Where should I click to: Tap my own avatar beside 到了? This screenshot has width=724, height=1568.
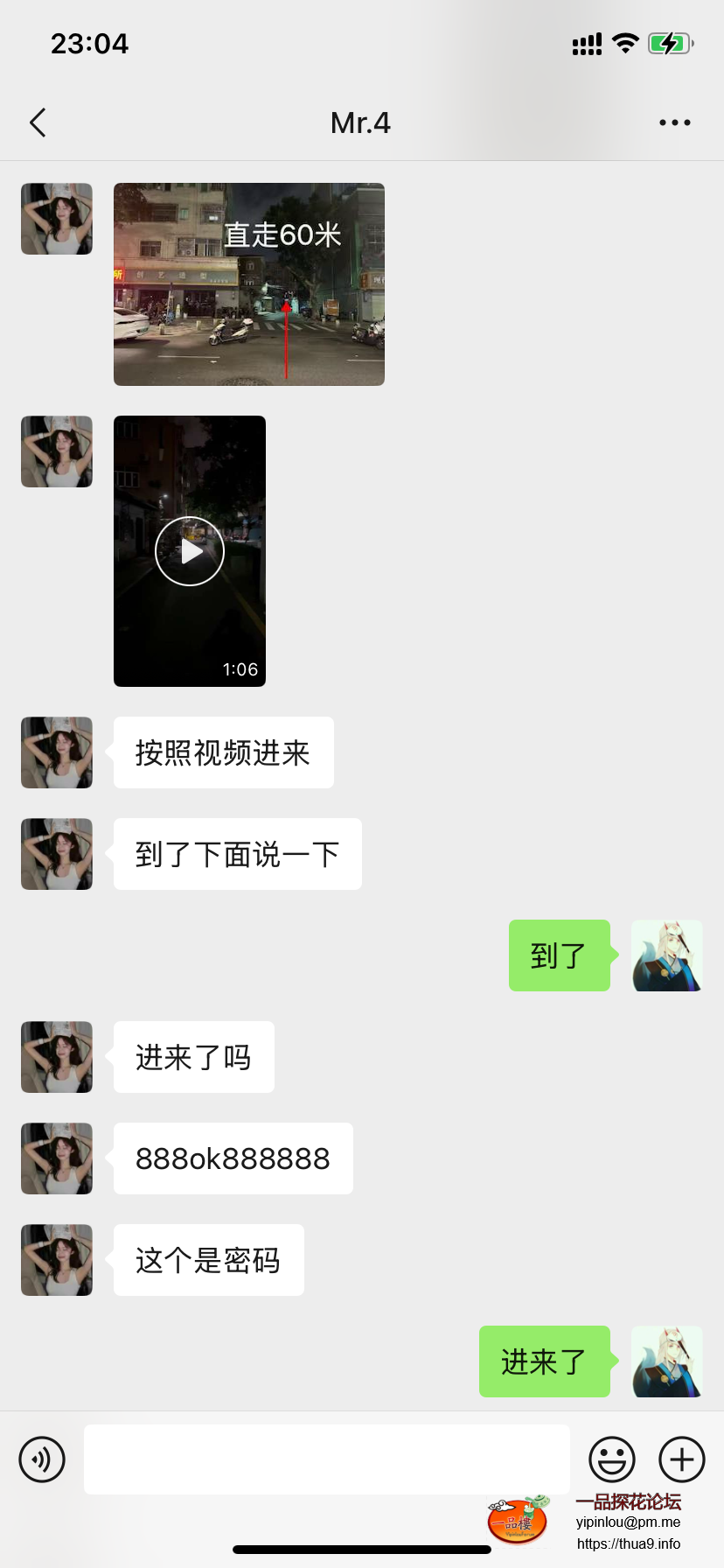pyautogui.click(x=666, y=955)
